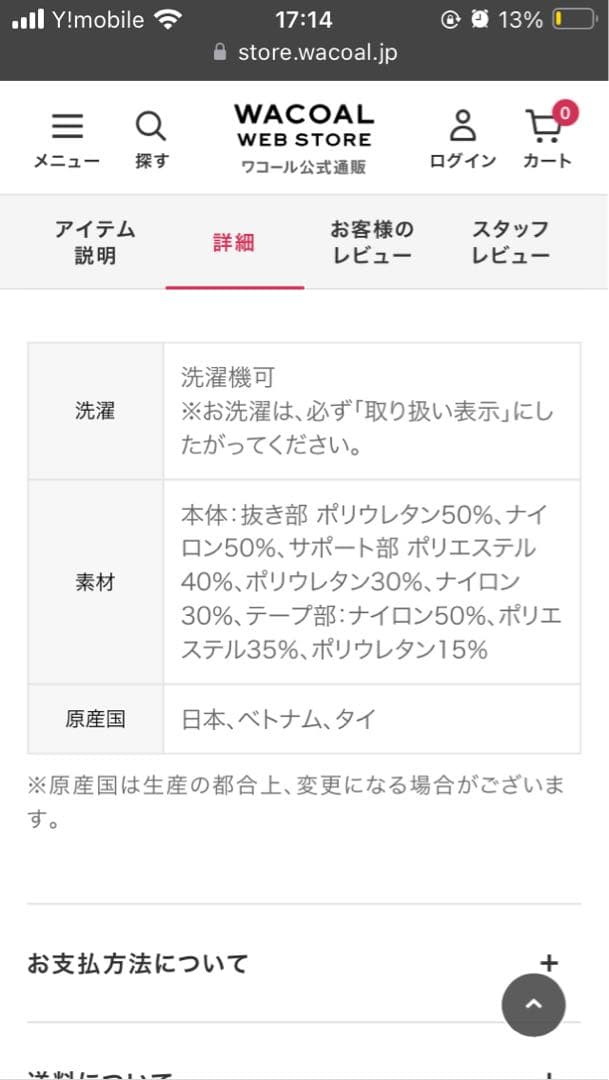Viewport: 609px width, 1080px height.
Task: Tap the scroll-to-top arrow button
Action: (x=533, y=1004)
